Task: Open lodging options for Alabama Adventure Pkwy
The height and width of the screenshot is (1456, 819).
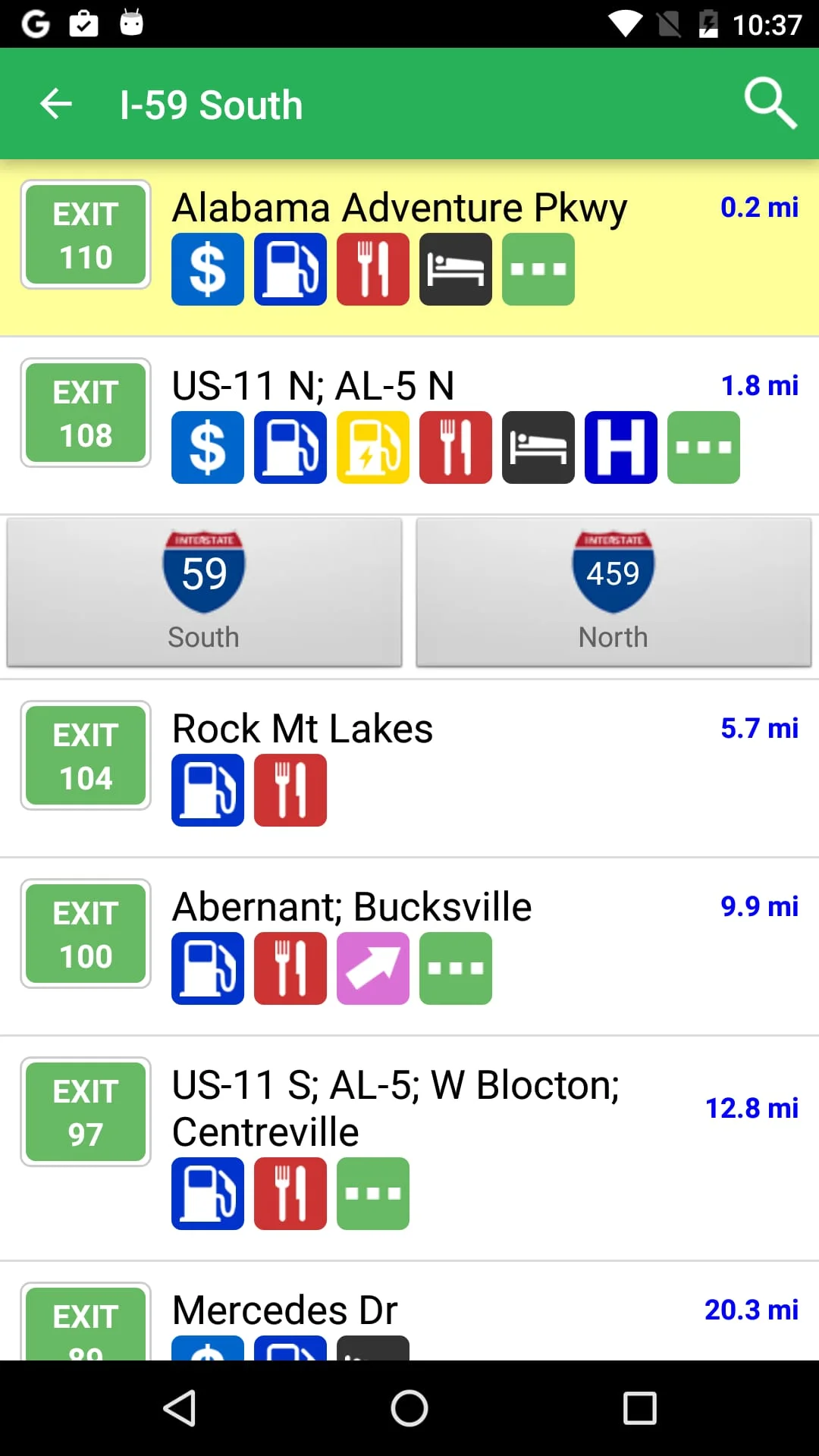Action: click(455, 268)
